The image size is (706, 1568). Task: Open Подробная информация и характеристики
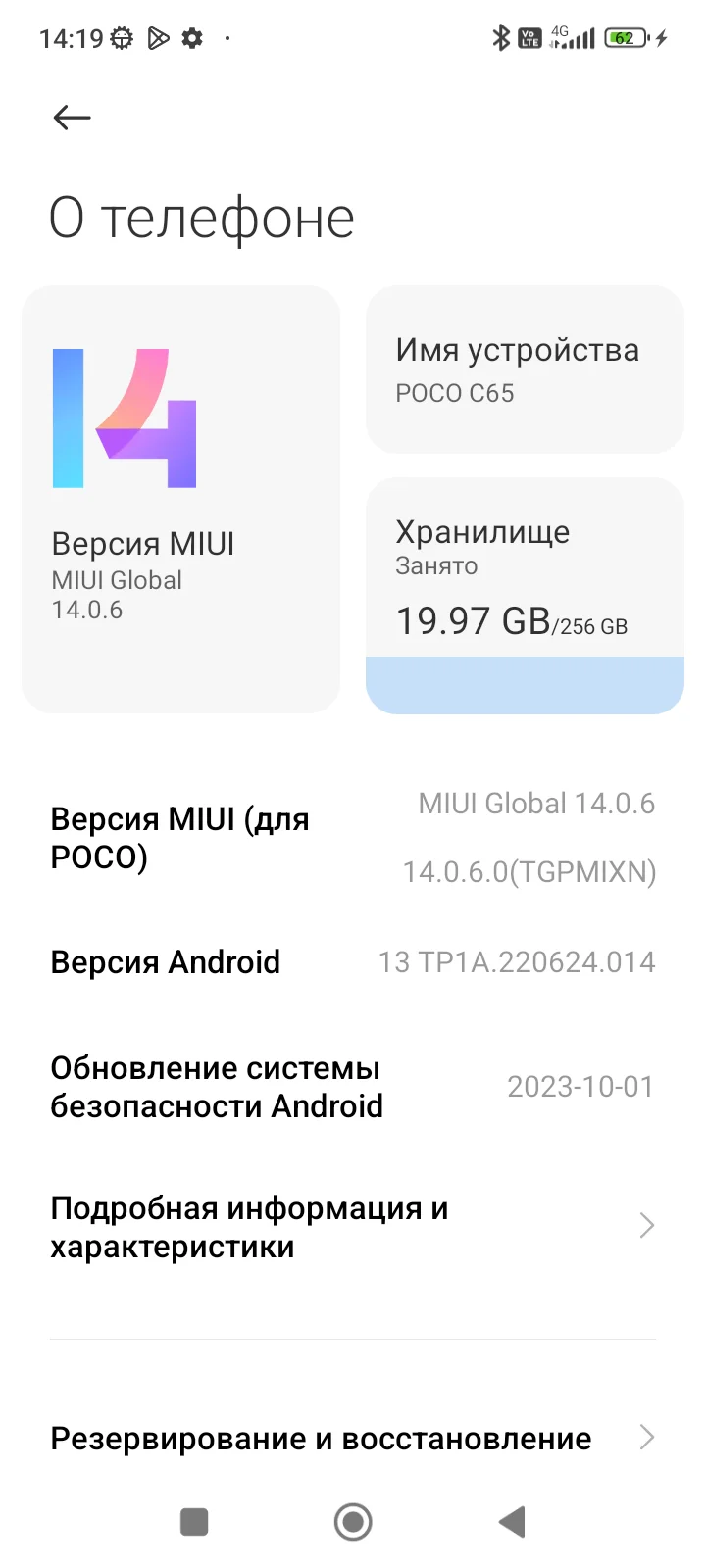(353, 1227)
